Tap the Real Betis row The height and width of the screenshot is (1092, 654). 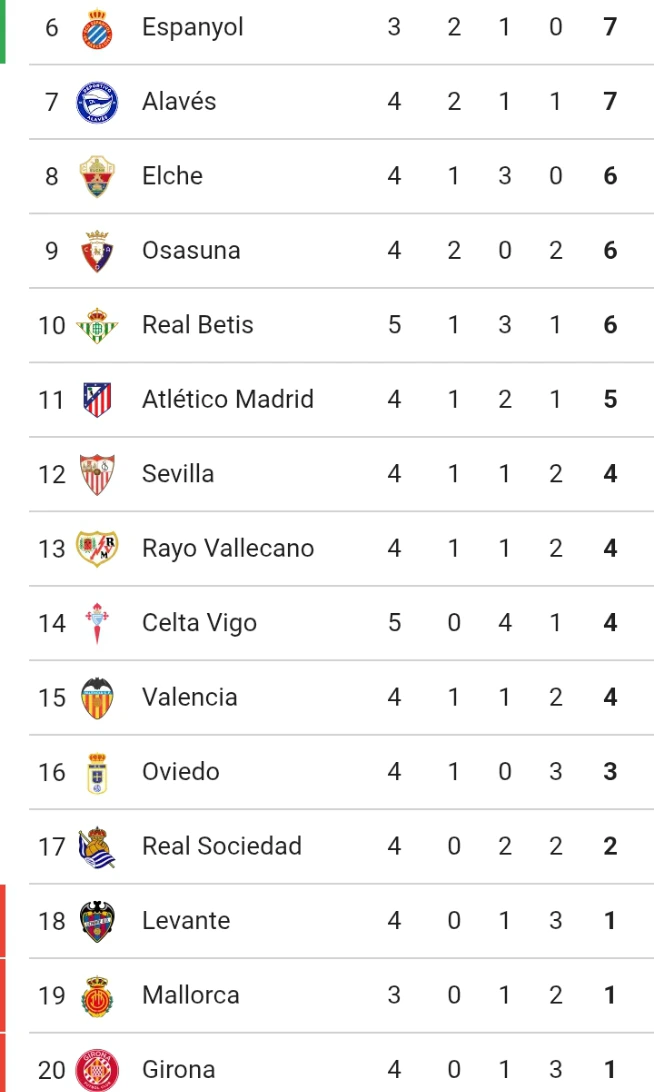(x=341, y=325)
